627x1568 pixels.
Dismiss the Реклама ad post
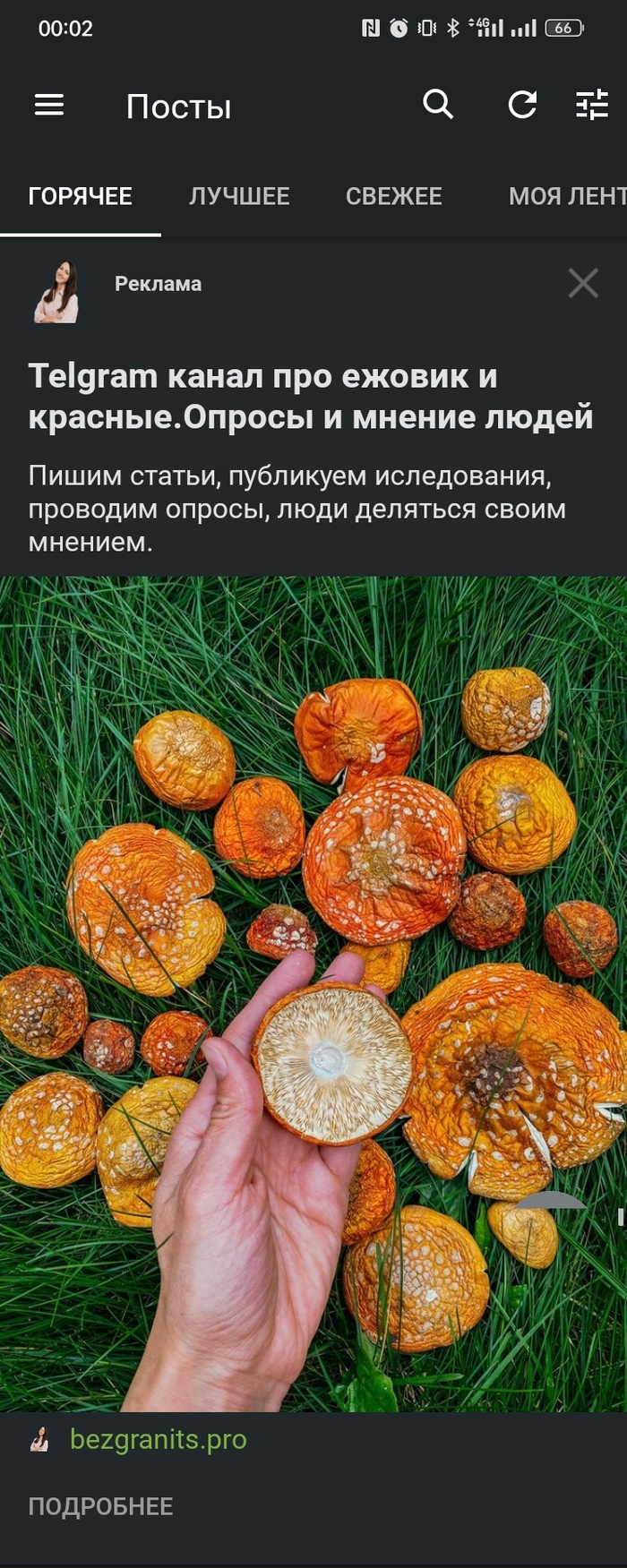click(x=583, y=284)
